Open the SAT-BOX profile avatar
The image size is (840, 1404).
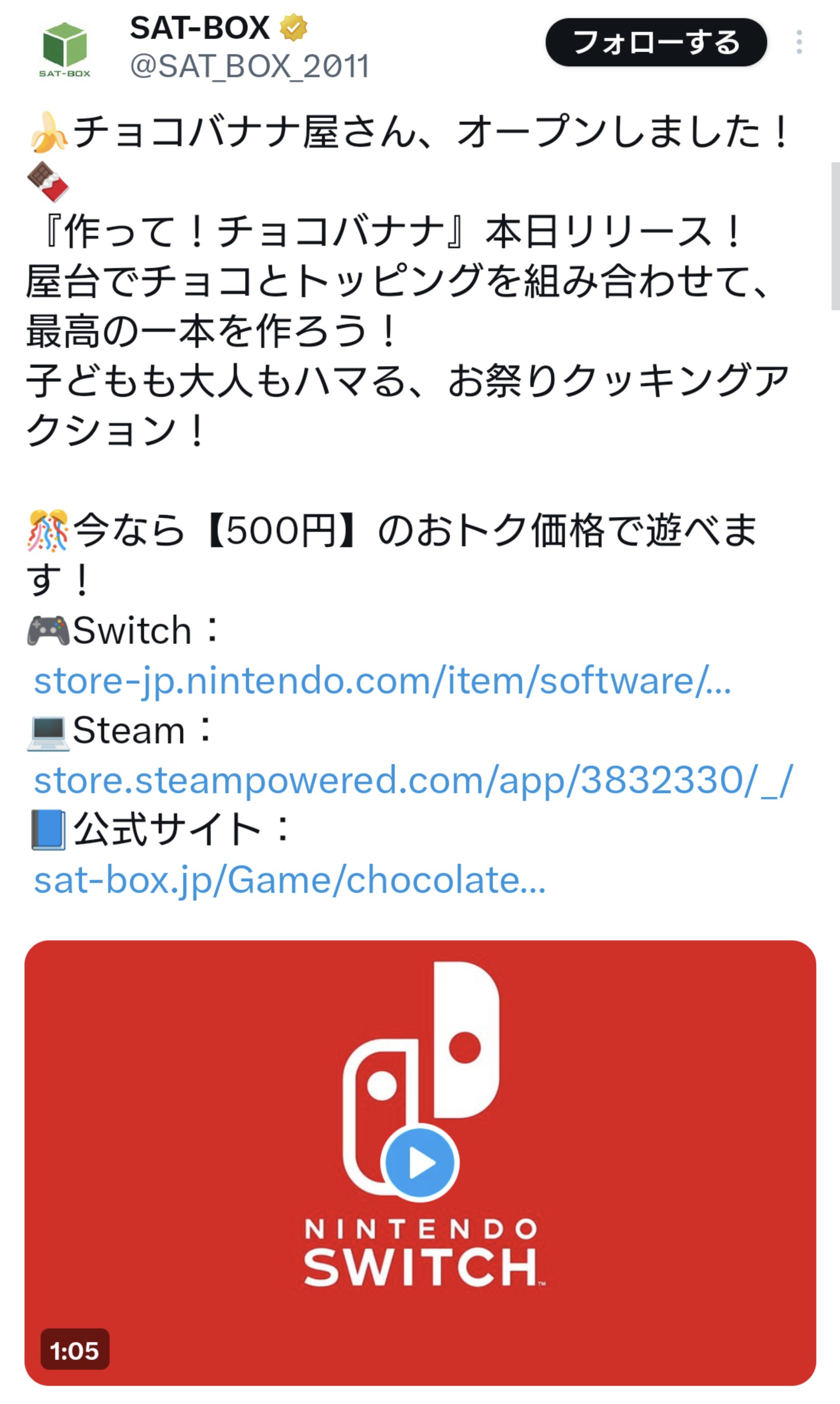tap(65, 50)
